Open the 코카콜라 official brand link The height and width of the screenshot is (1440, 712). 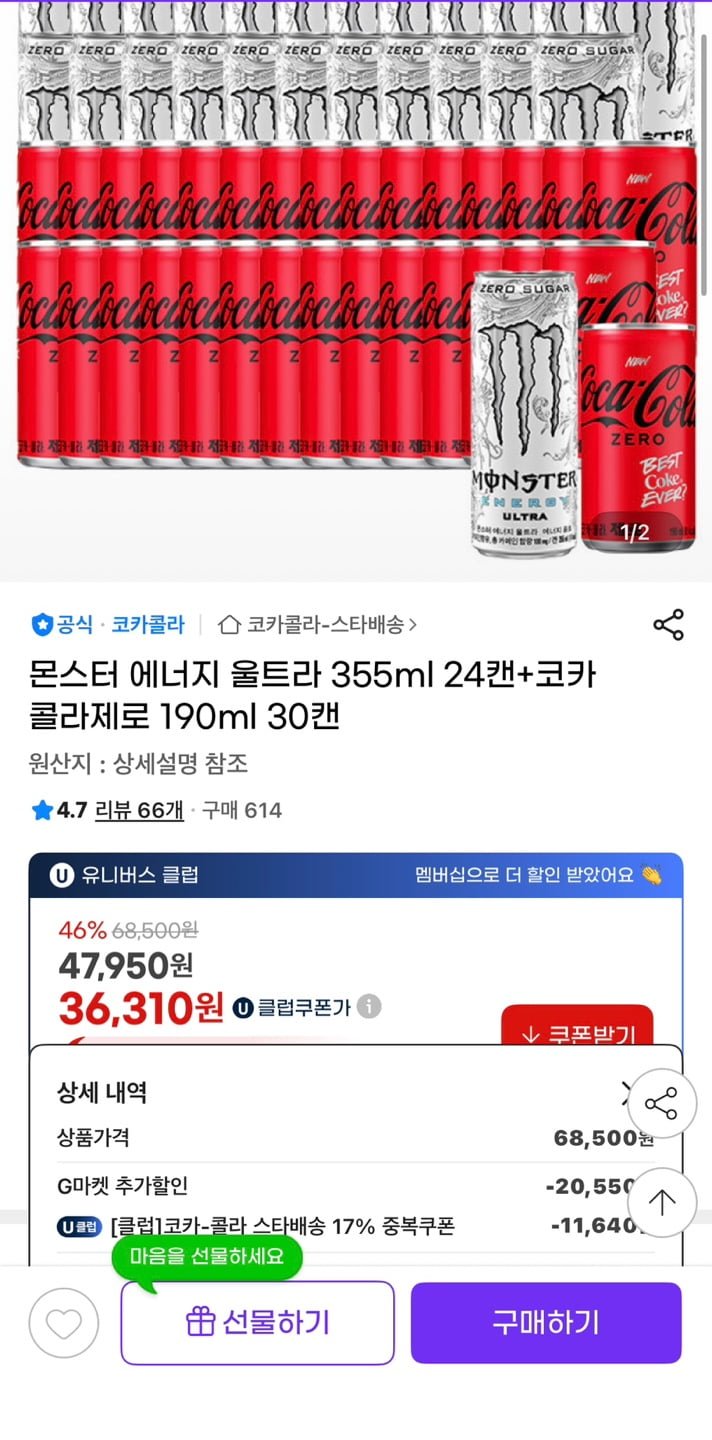pyautogui.click(x=147, y=625)
